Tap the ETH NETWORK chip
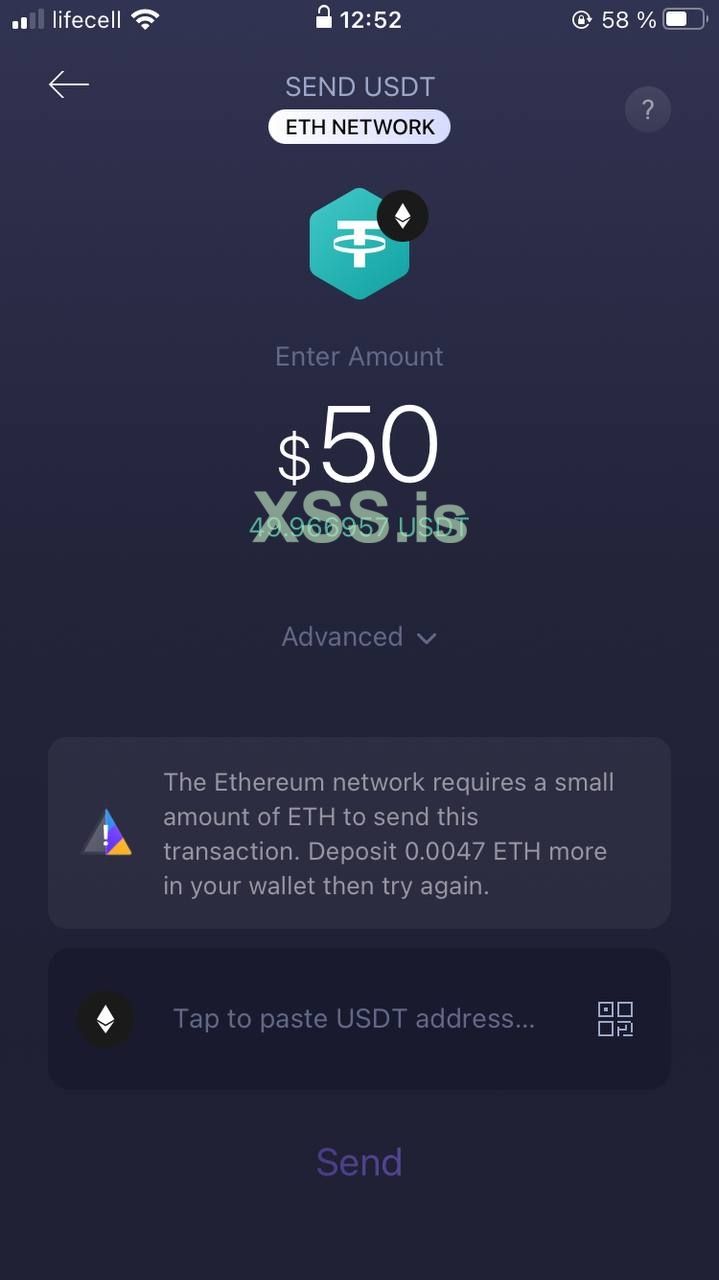 click(359, 127)
